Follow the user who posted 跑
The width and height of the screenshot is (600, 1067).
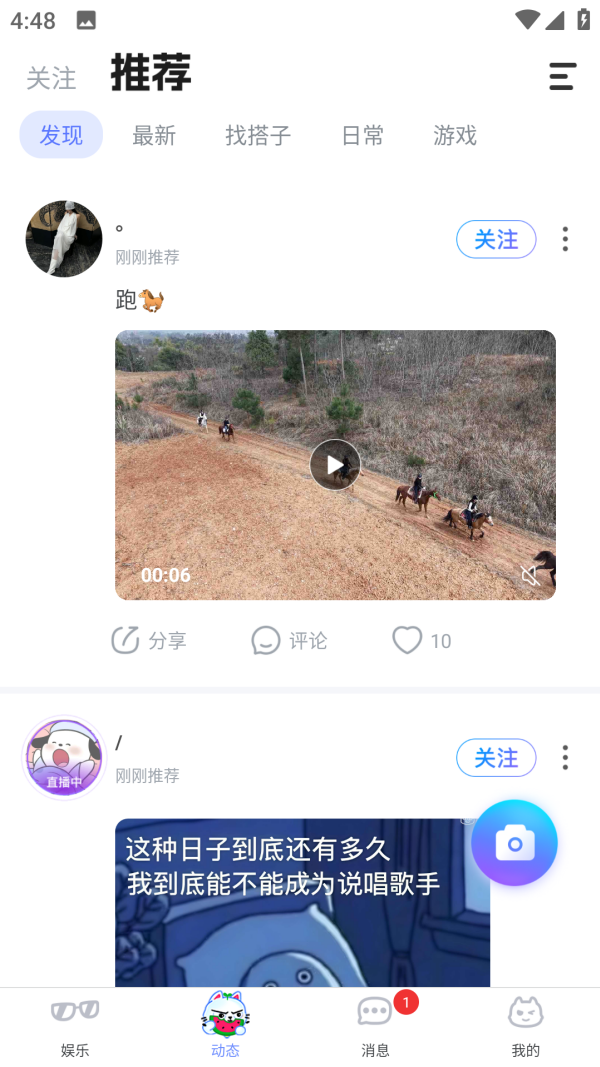coord(496,239)
